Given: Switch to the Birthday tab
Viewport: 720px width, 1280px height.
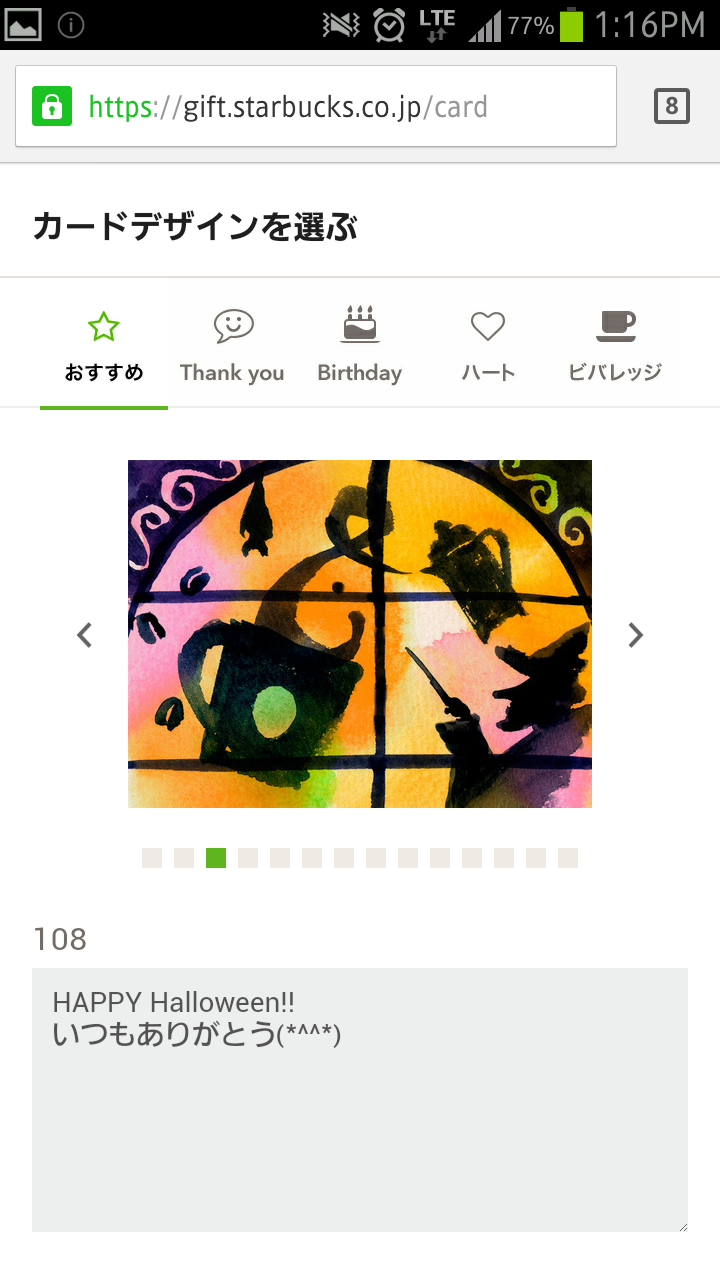Looking at the screenshot, I should click(360, 347).
